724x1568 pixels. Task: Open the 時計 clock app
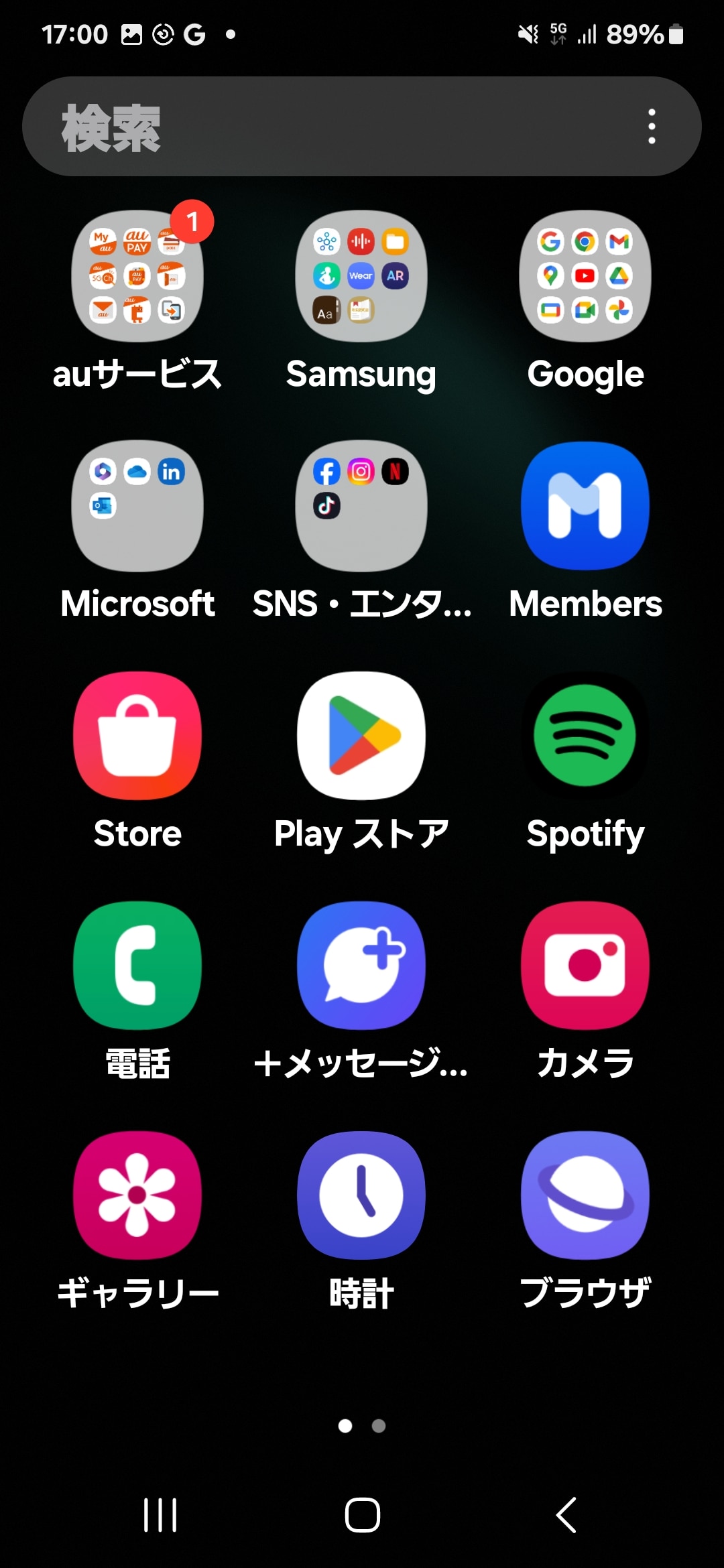(362, 1194)
